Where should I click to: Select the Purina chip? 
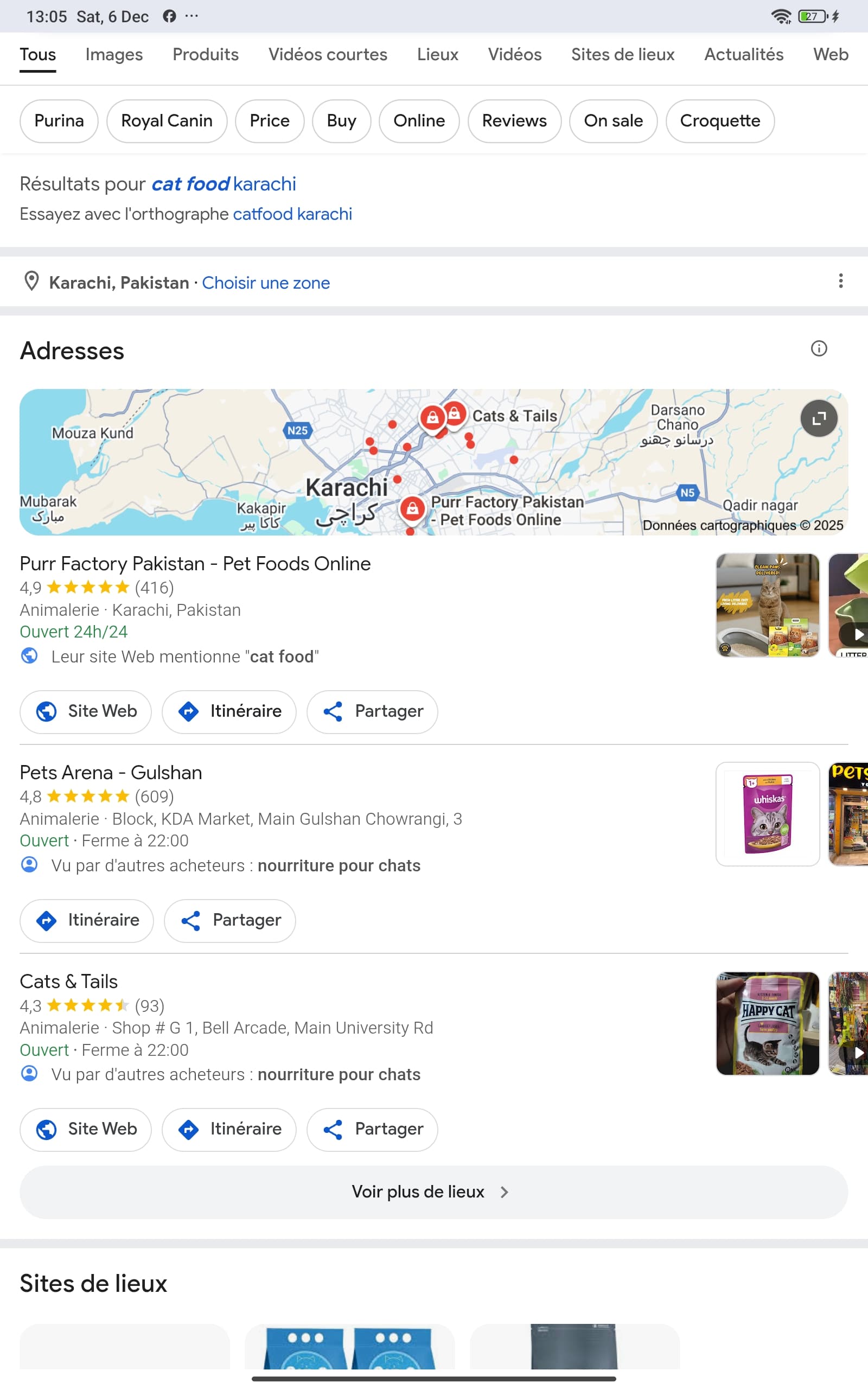[x=59, y=121]
